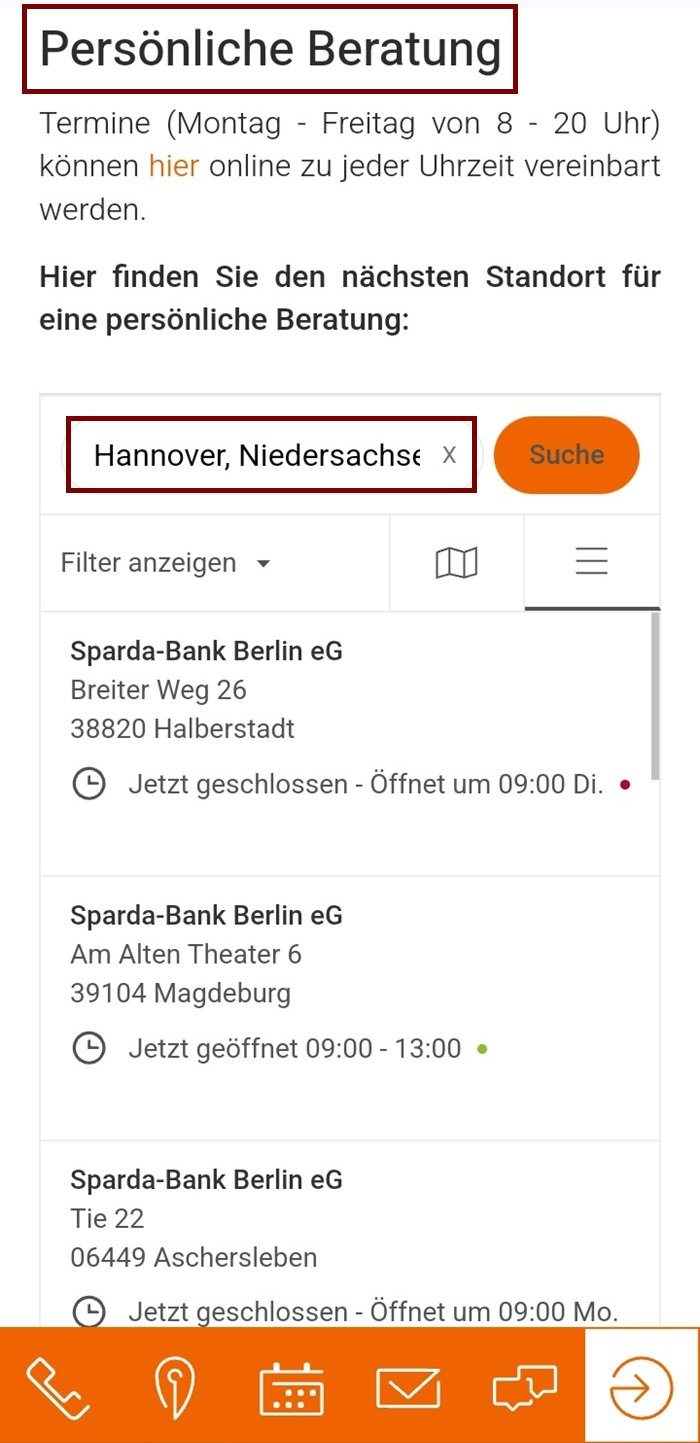Tap the Hannover location search field

coord(256,456)
